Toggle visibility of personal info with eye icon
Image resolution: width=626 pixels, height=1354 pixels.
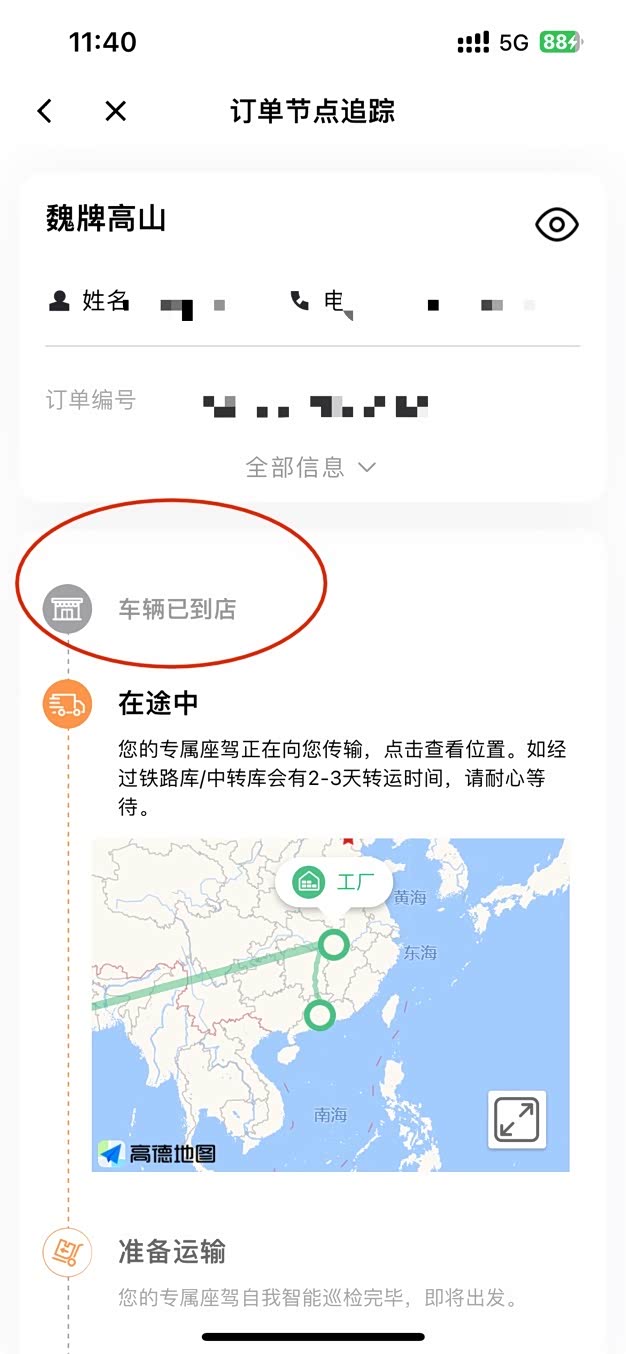(x=557, y=225)
